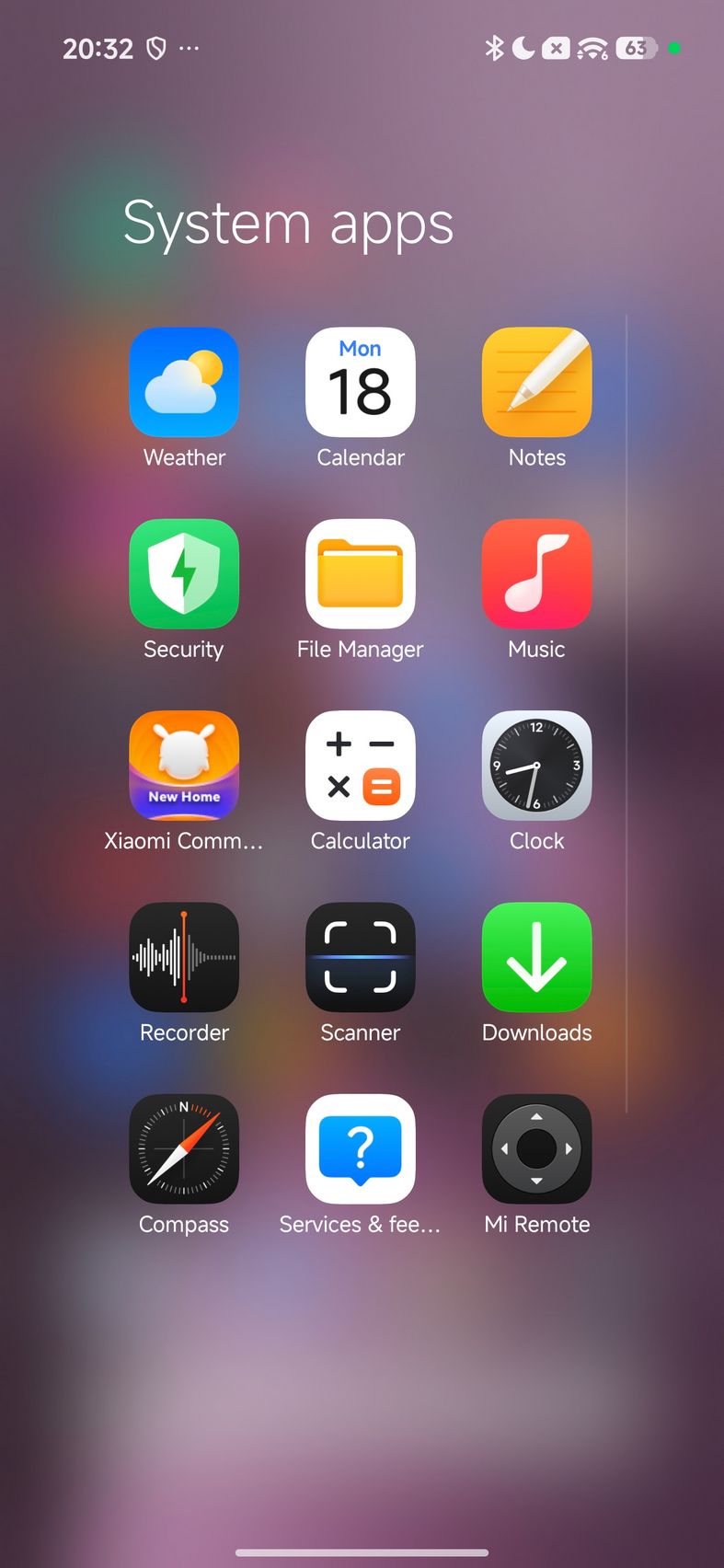
Task: Open the Scanner app
Action: click(361, 957)
